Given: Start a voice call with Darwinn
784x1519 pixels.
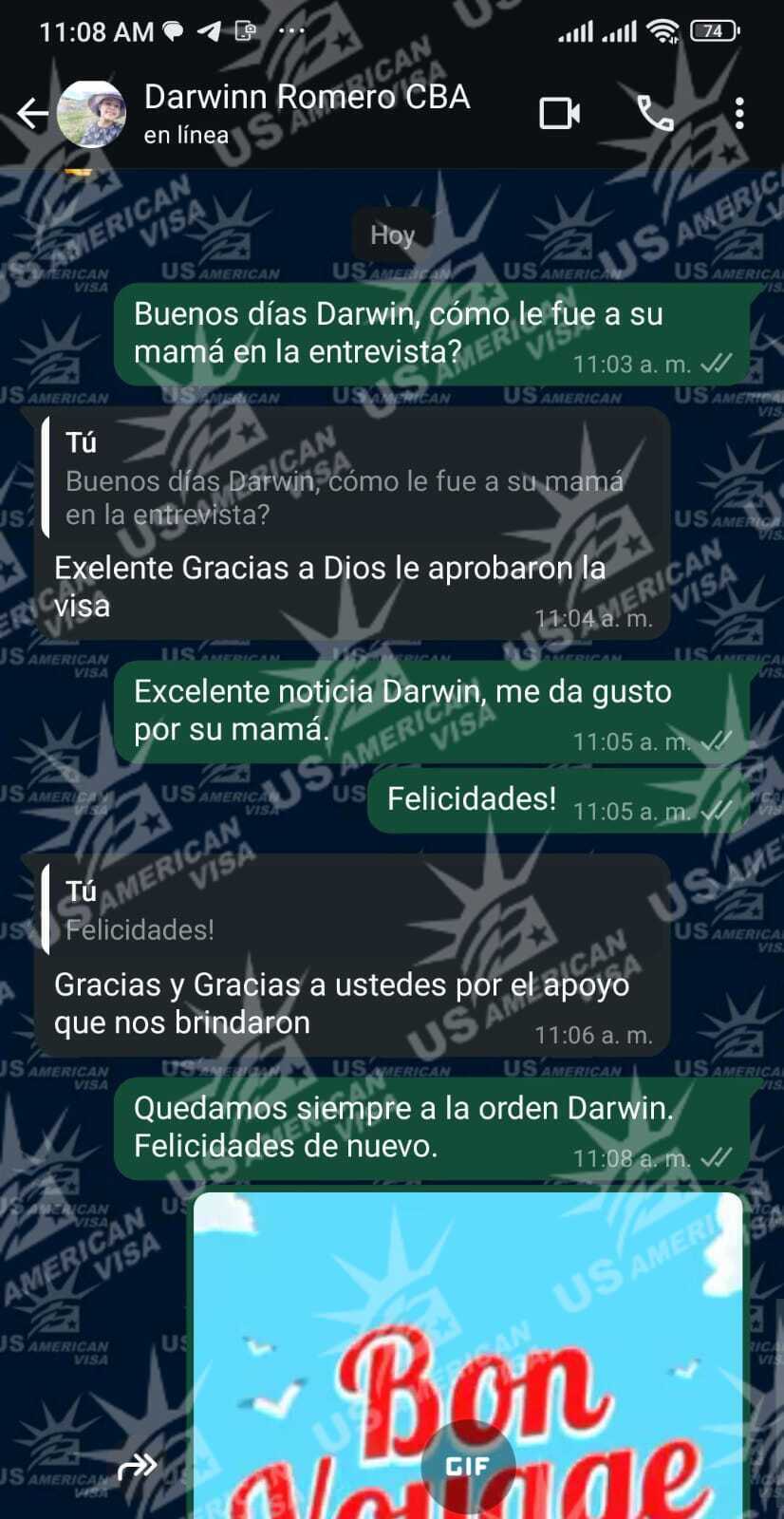Looking at the screenshot, I should point(655,114).
